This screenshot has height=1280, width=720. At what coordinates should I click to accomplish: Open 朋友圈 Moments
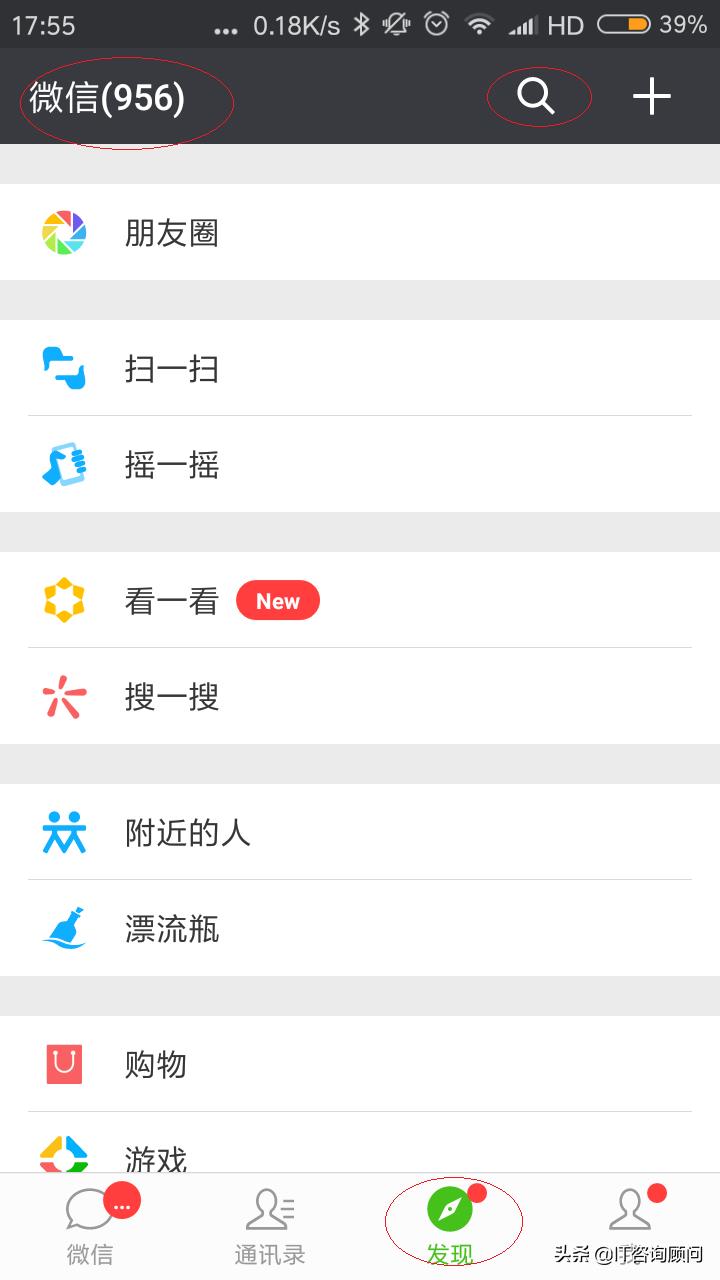click(x=360, y=232)
